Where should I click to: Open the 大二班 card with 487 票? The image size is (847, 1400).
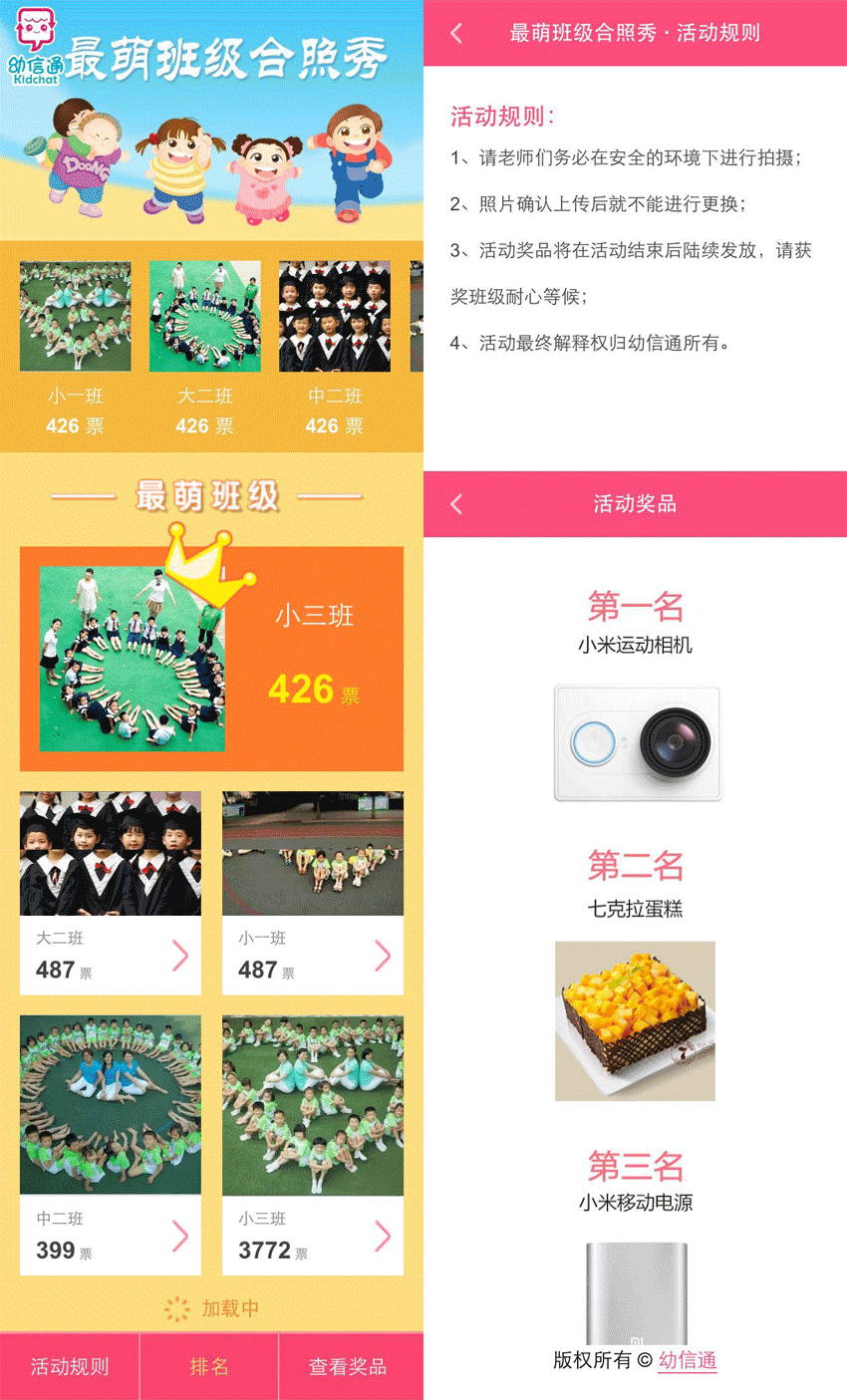[x=111, y=893]
